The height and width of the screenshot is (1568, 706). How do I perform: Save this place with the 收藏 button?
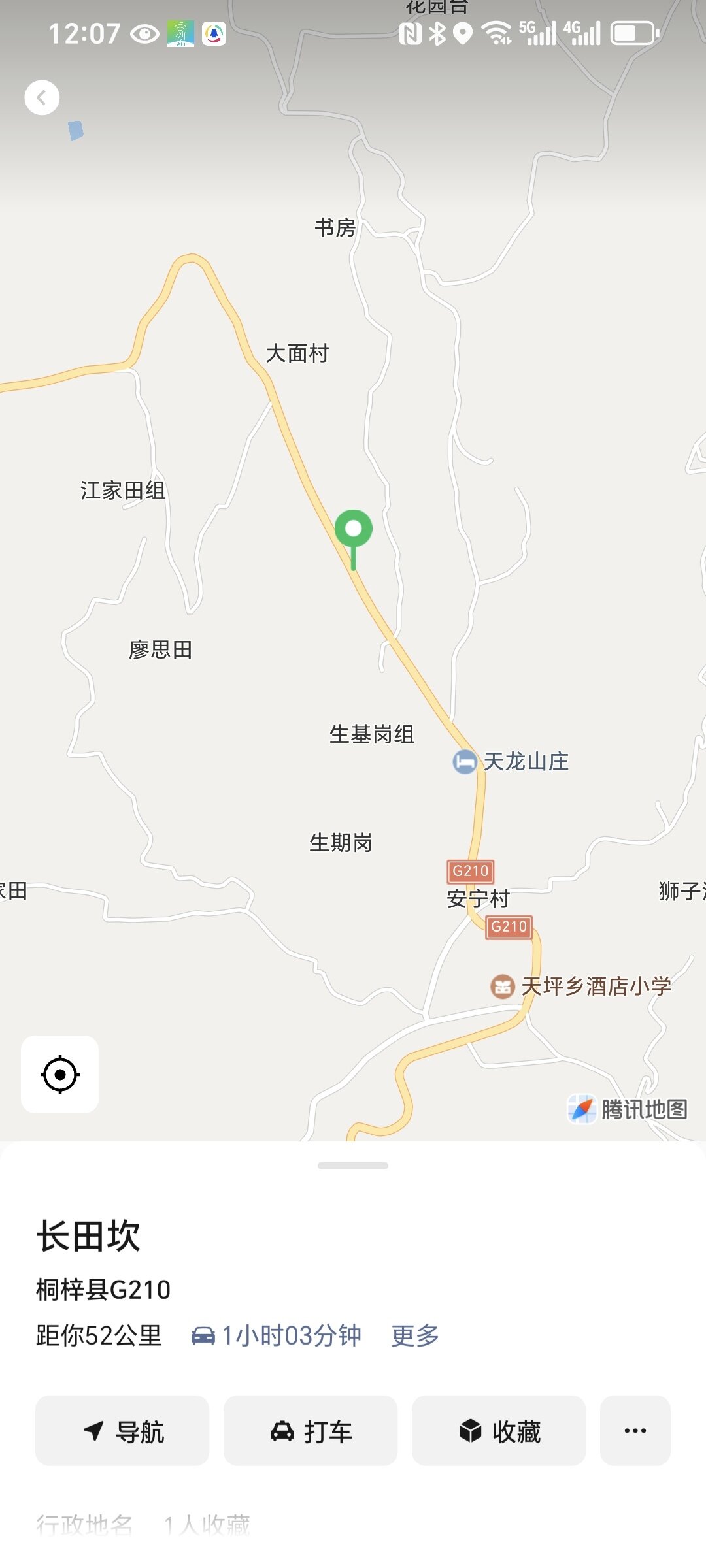click(499, 1431)
